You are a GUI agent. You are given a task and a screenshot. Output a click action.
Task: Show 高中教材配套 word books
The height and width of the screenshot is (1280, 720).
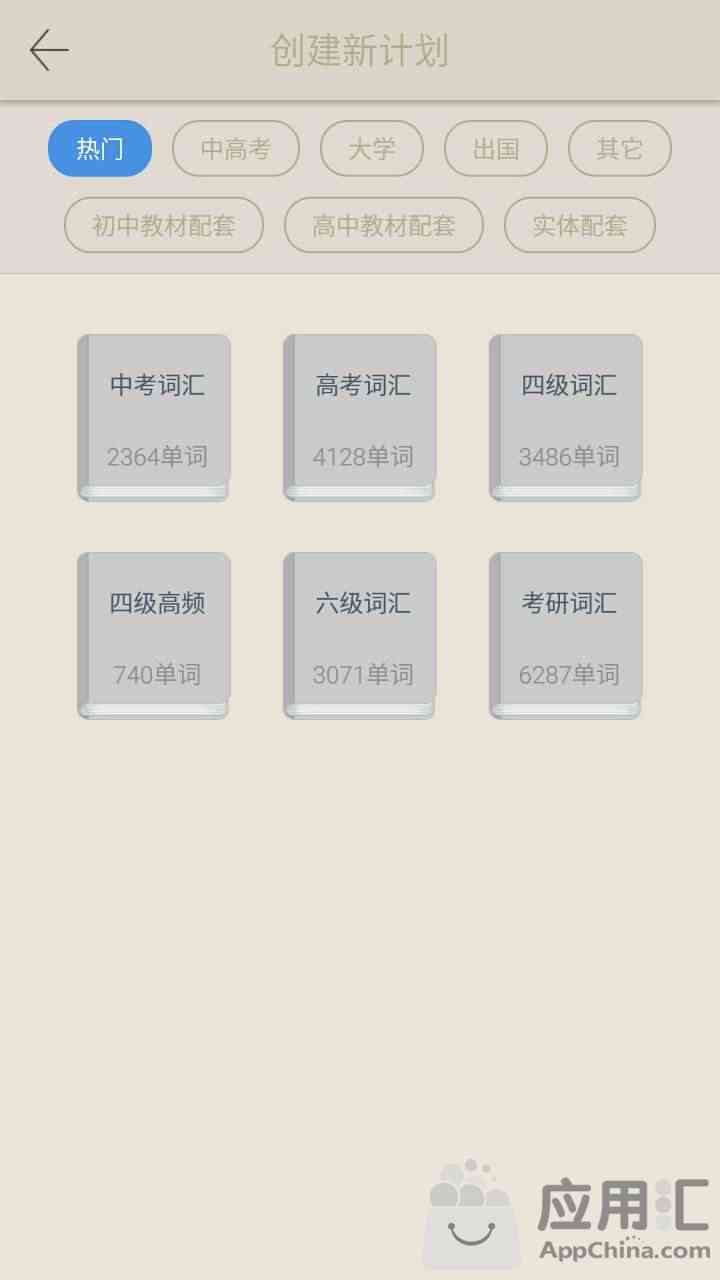point(384,225)
